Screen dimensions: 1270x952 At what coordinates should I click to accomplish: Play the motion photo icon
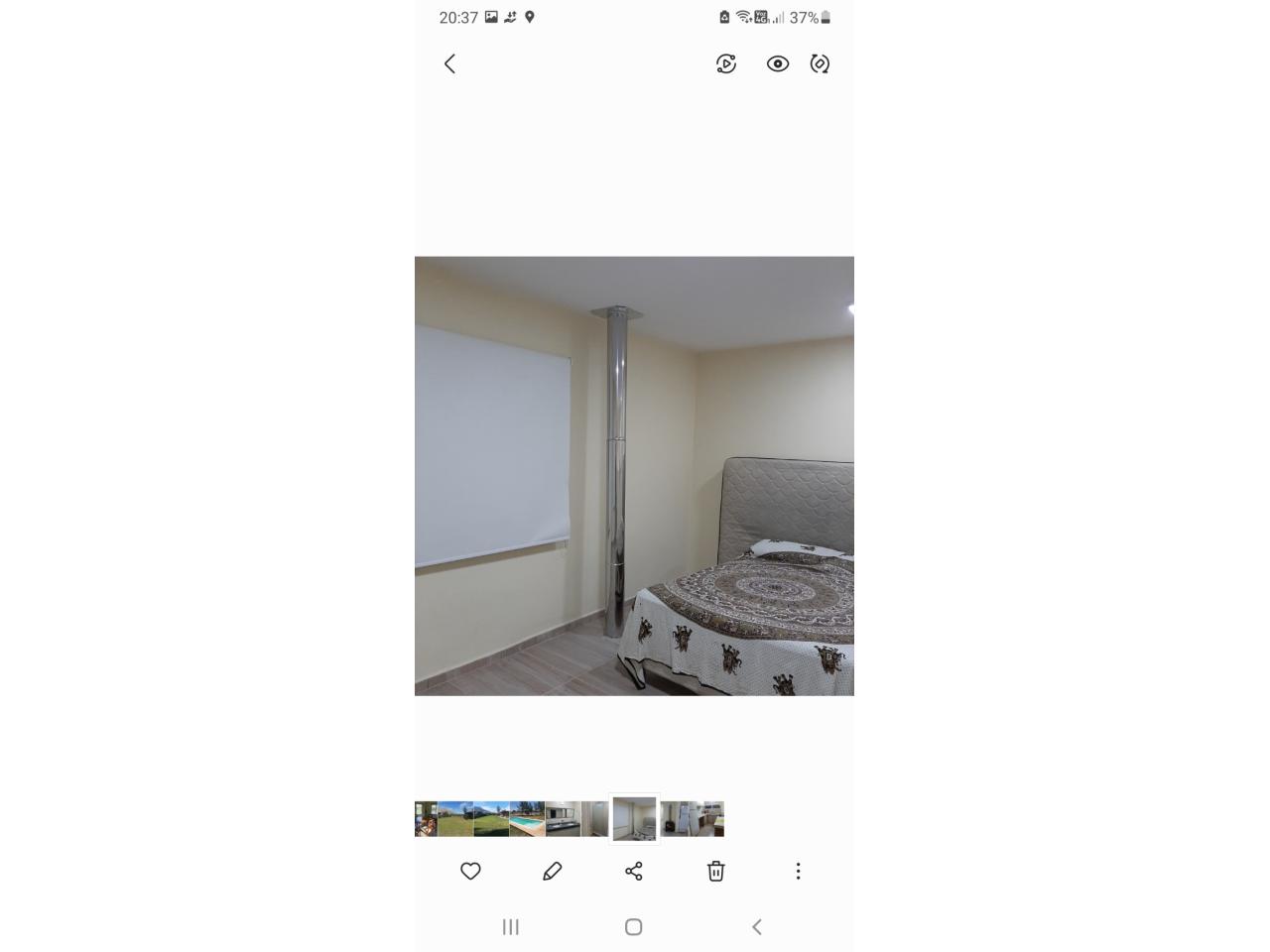coord(726,64)
